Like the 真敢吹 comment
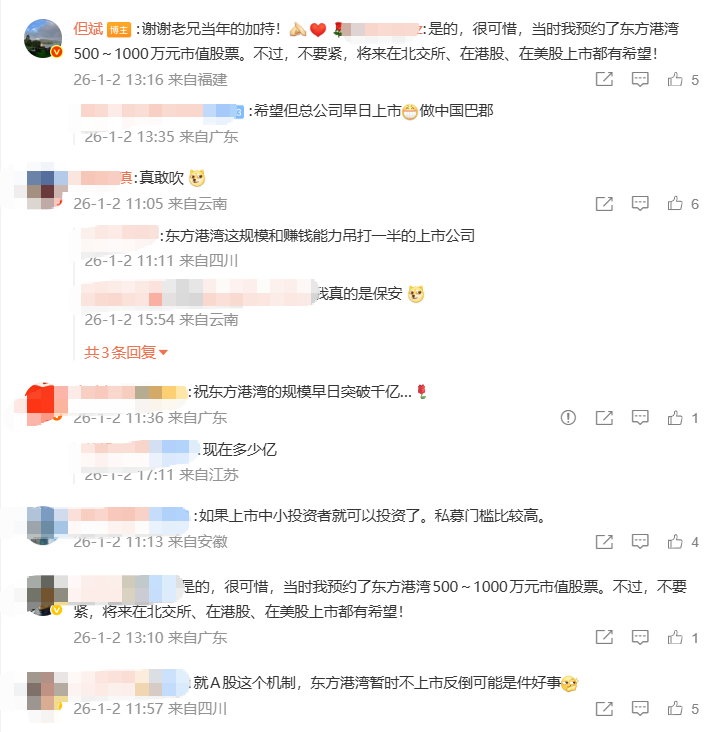The width and height of the screenshot is (711, 732). point(676,203)
